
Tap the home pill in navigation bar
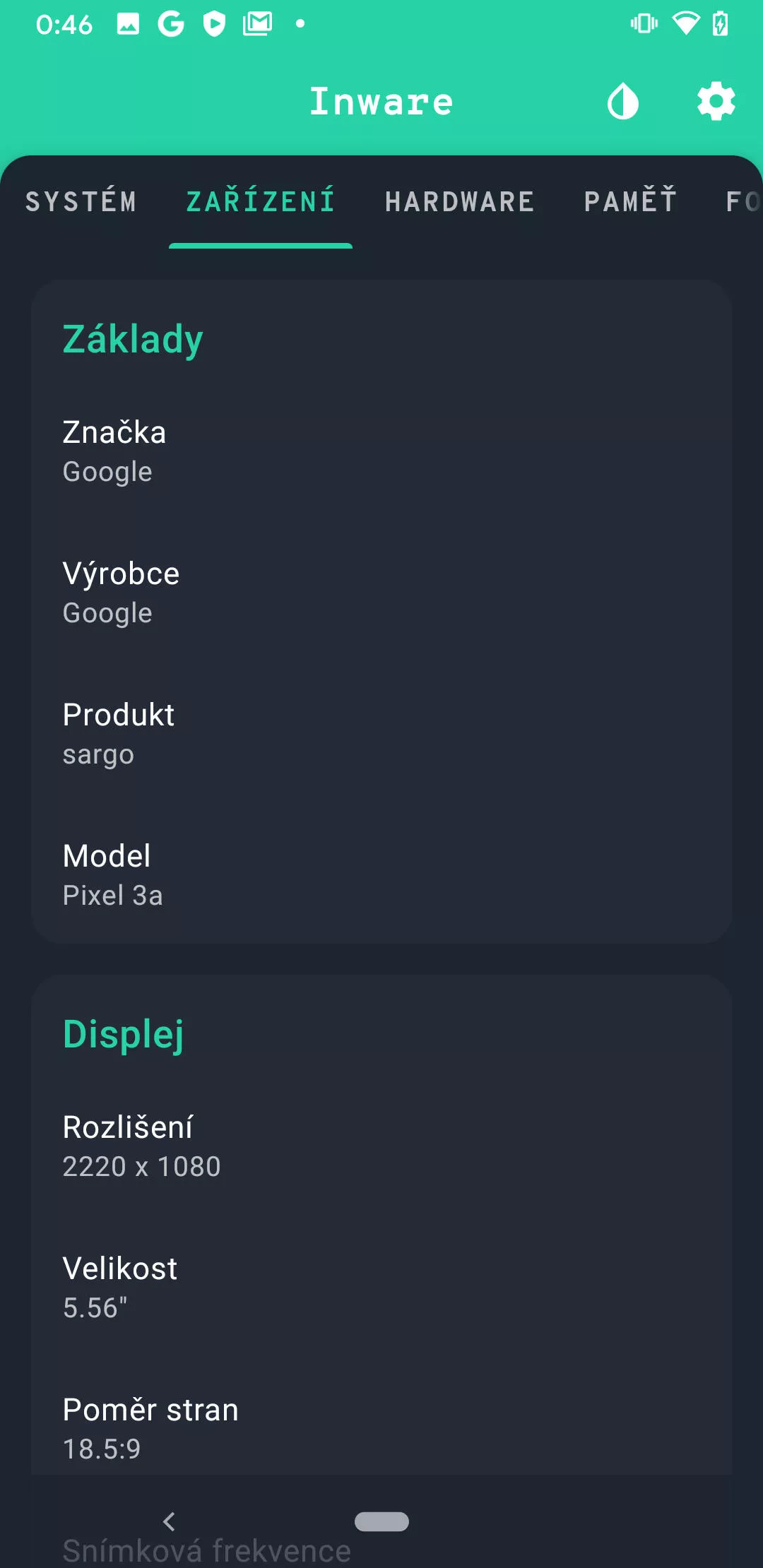pos(381,1521)
